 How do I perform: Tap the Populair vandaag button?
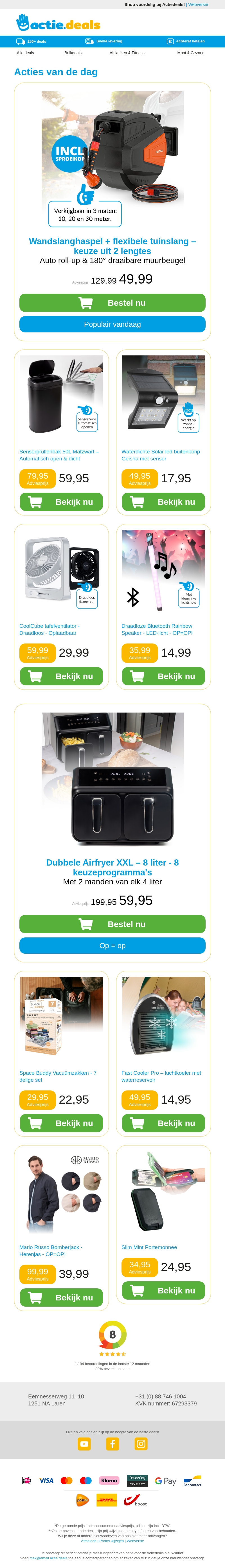pyautogui.click(x=112, y=325)
